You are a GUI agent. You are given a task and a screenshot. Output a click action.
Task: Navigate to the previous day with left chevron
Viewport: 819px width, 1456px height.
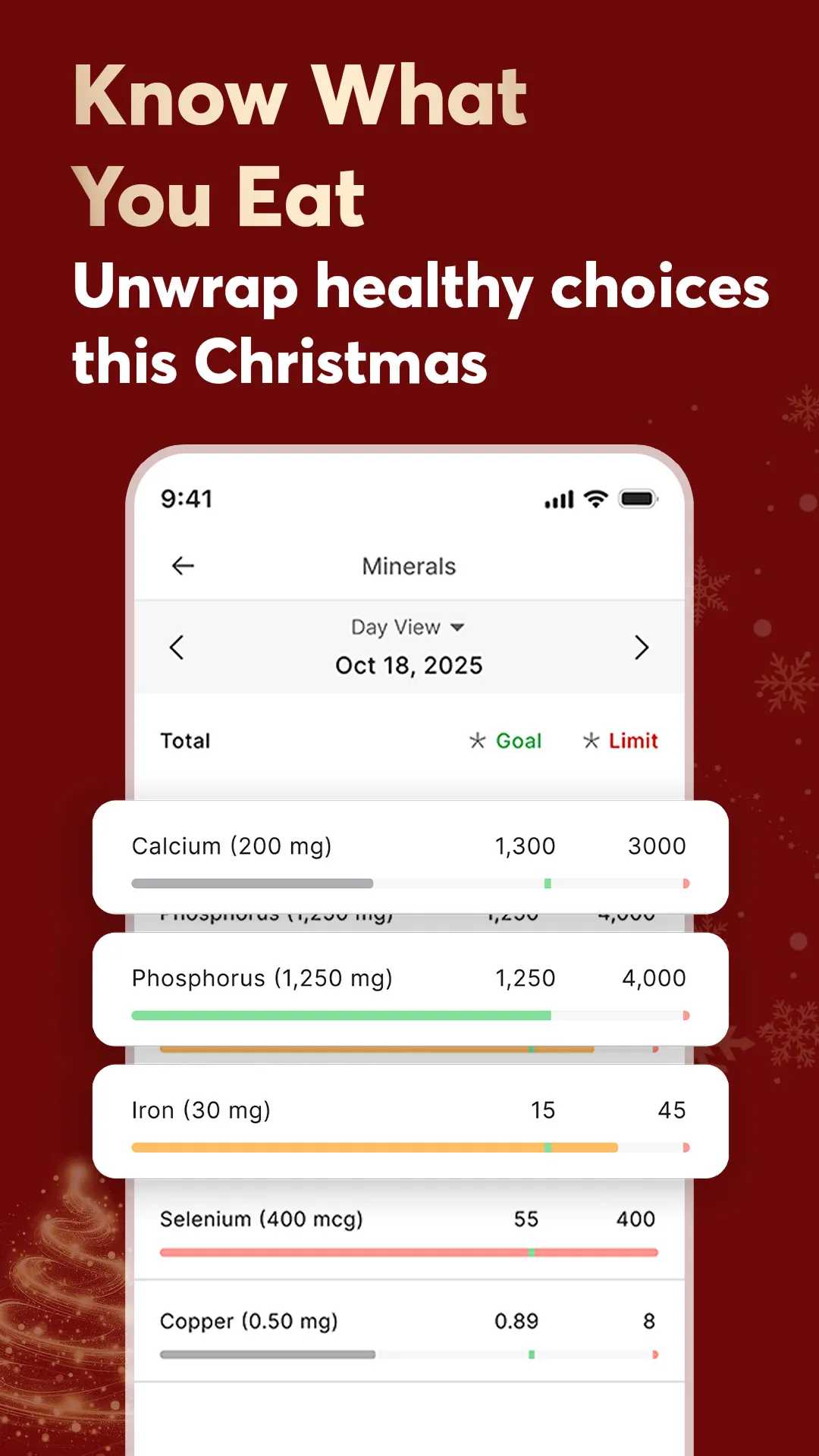(x=177, y=648)
